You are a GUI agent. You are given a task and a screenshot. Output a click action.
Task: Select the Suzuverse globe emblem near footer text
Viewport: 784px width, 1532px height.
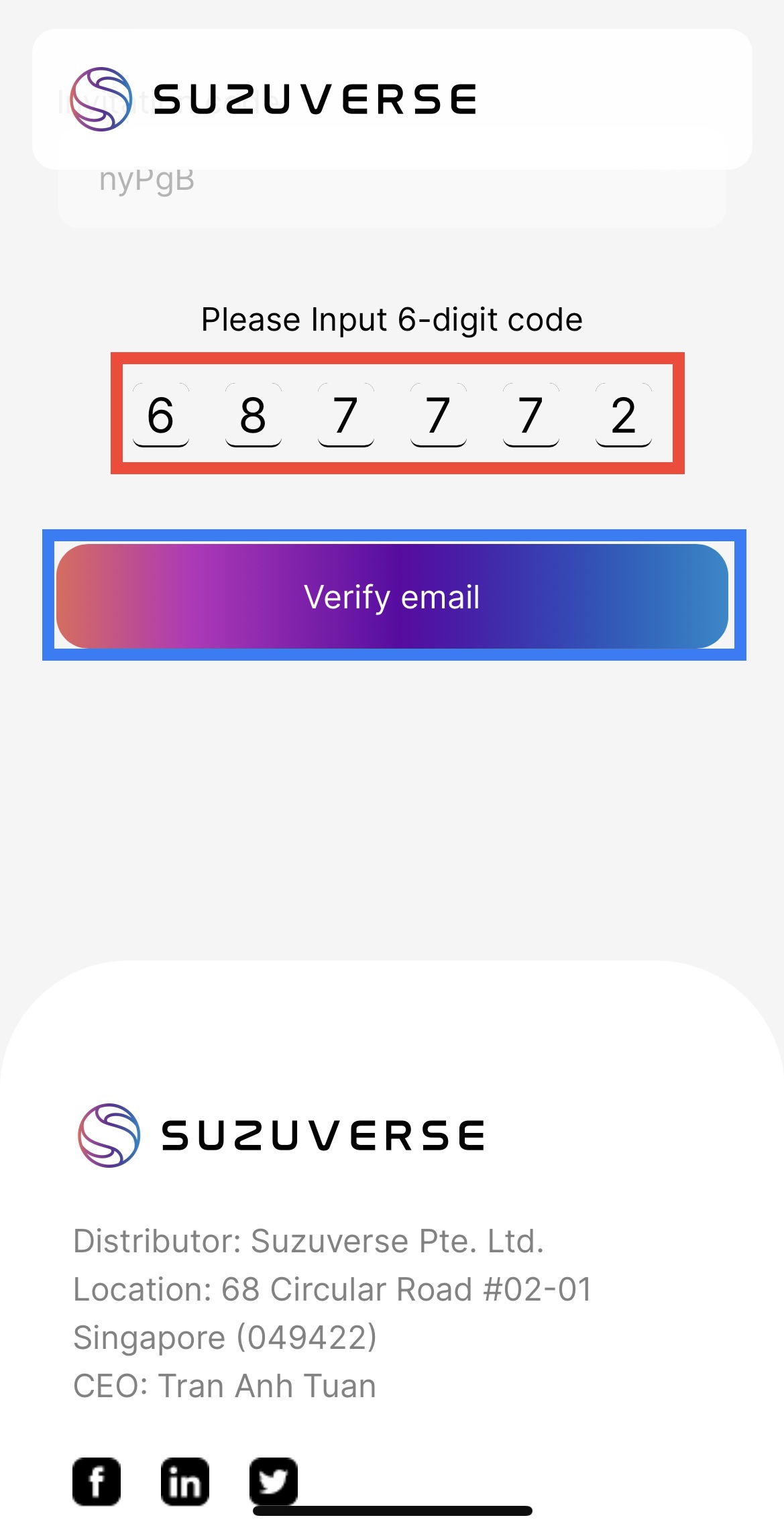[109, 1133]
